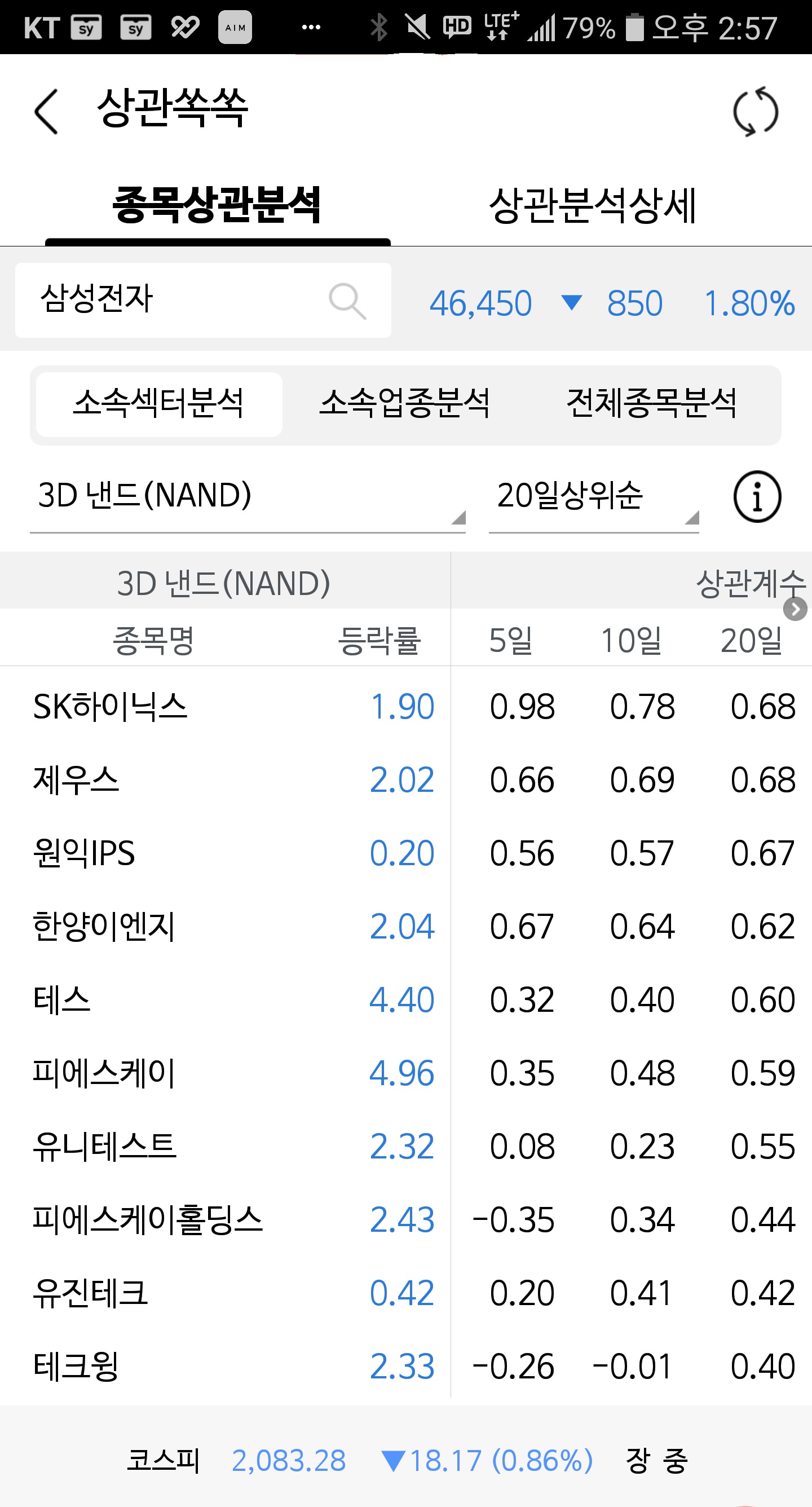
Task: Enable 전체종목분석 analysis mode
Action: [x=654, y=403]
